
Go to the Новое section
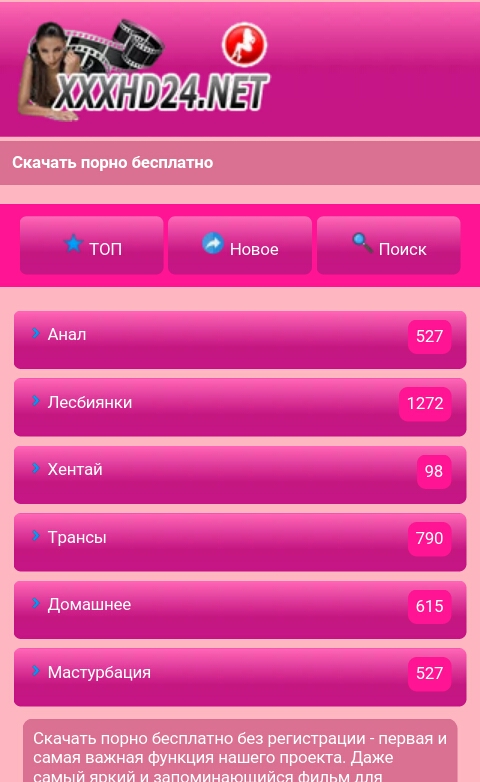point(240,245)
